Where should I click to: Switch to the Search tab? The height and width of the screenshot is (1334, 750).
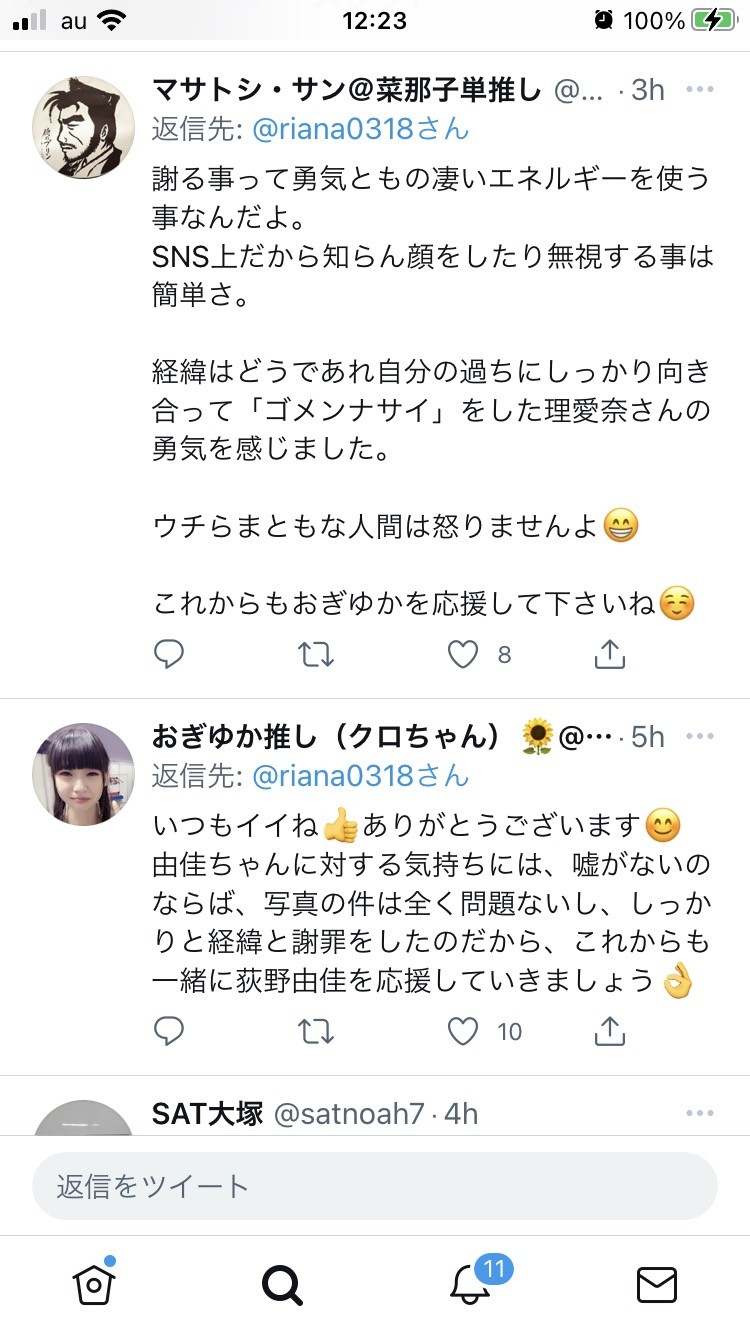click(x=281, y=1285)
